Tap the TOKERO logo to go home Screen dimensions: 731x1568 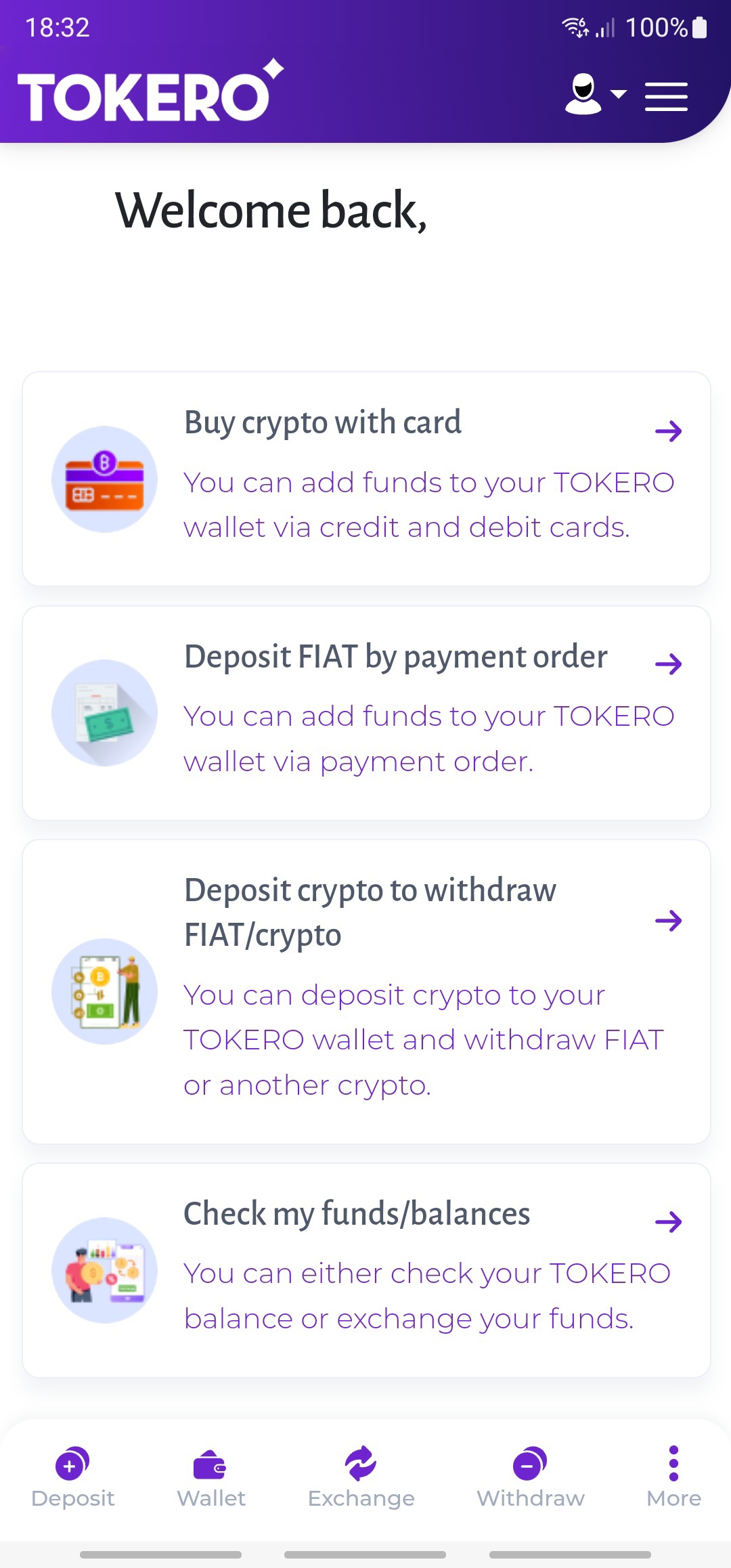tap(150, 93)
